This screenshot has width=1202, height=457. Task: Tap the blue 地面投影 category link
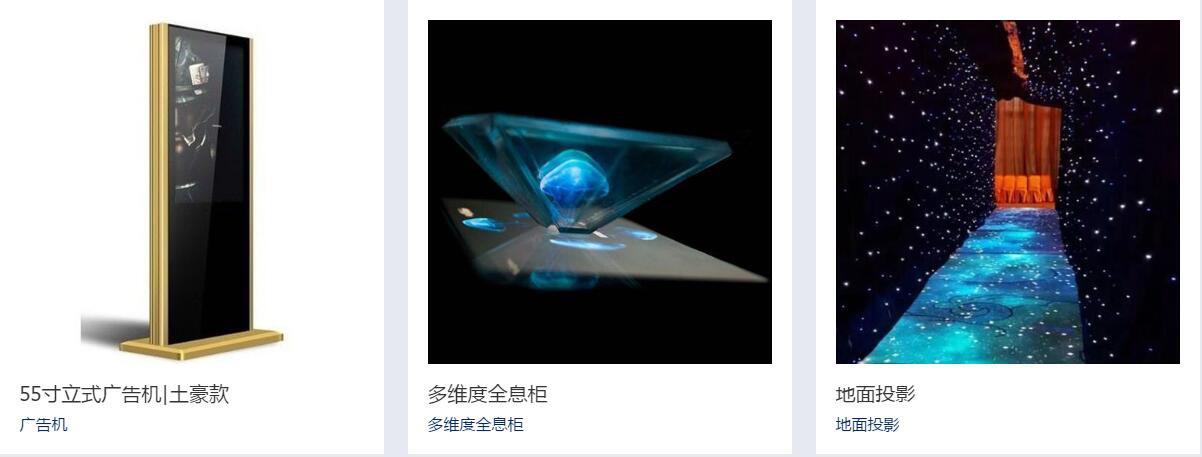click(867, 424)
